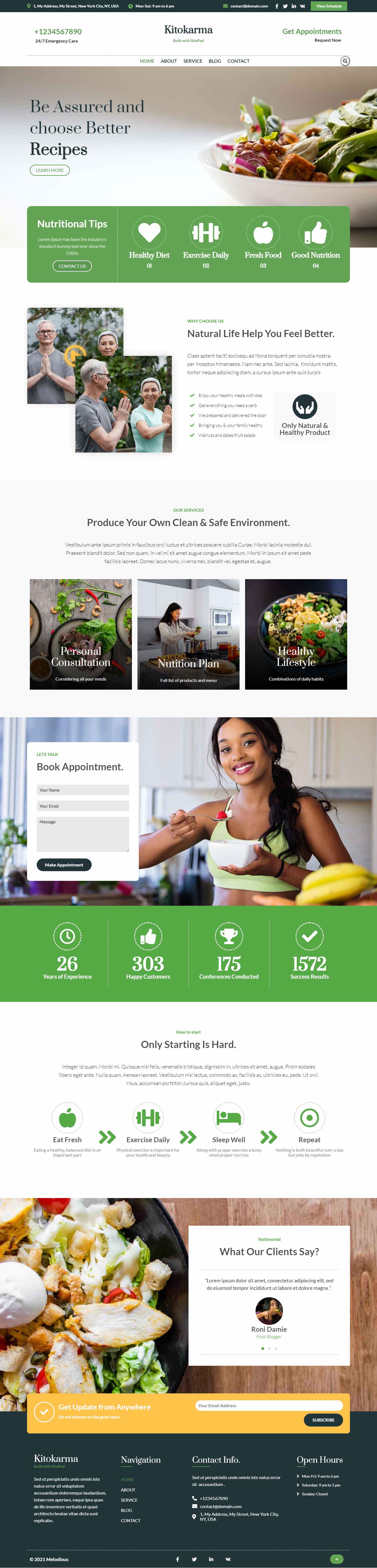
Task: Hit the SUBSCRIBE button
Action: (323, 1420)
